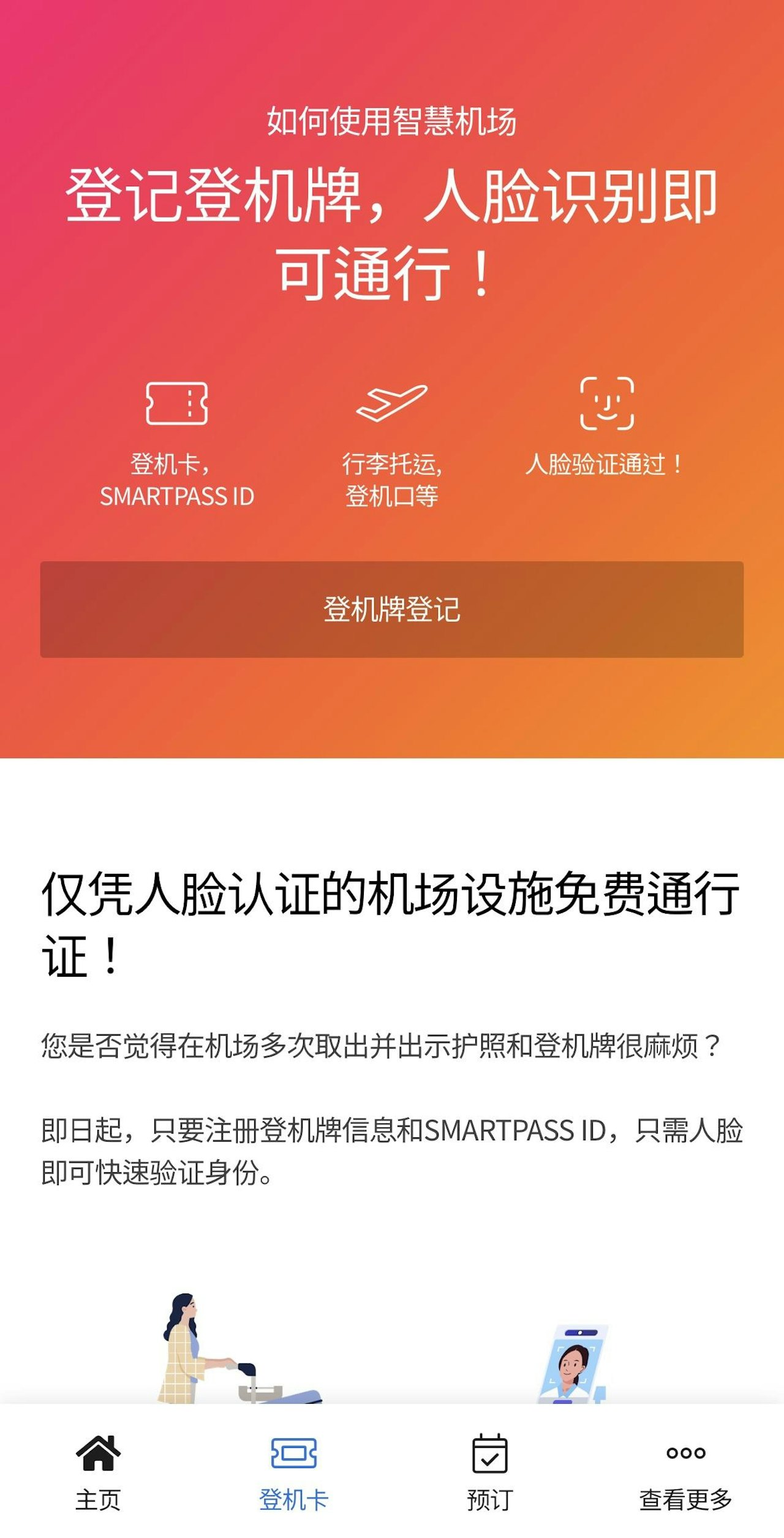Screen dimensions: 784x1538
Task: Tap the 登机牌登记 button
Action: pyautogui.click(x=392, y=609)
